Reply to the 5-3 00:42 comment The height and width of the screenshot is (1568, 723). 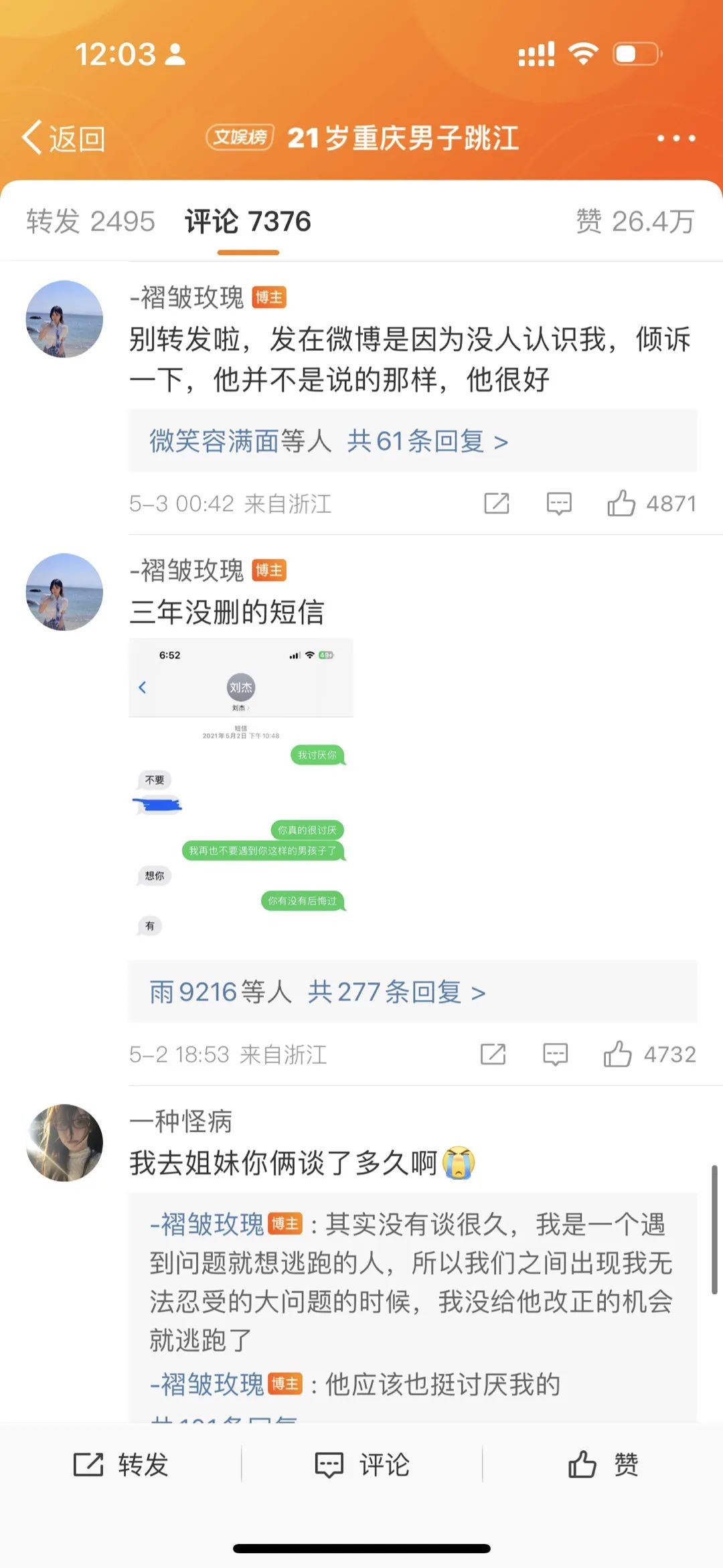tap(559, 503)
